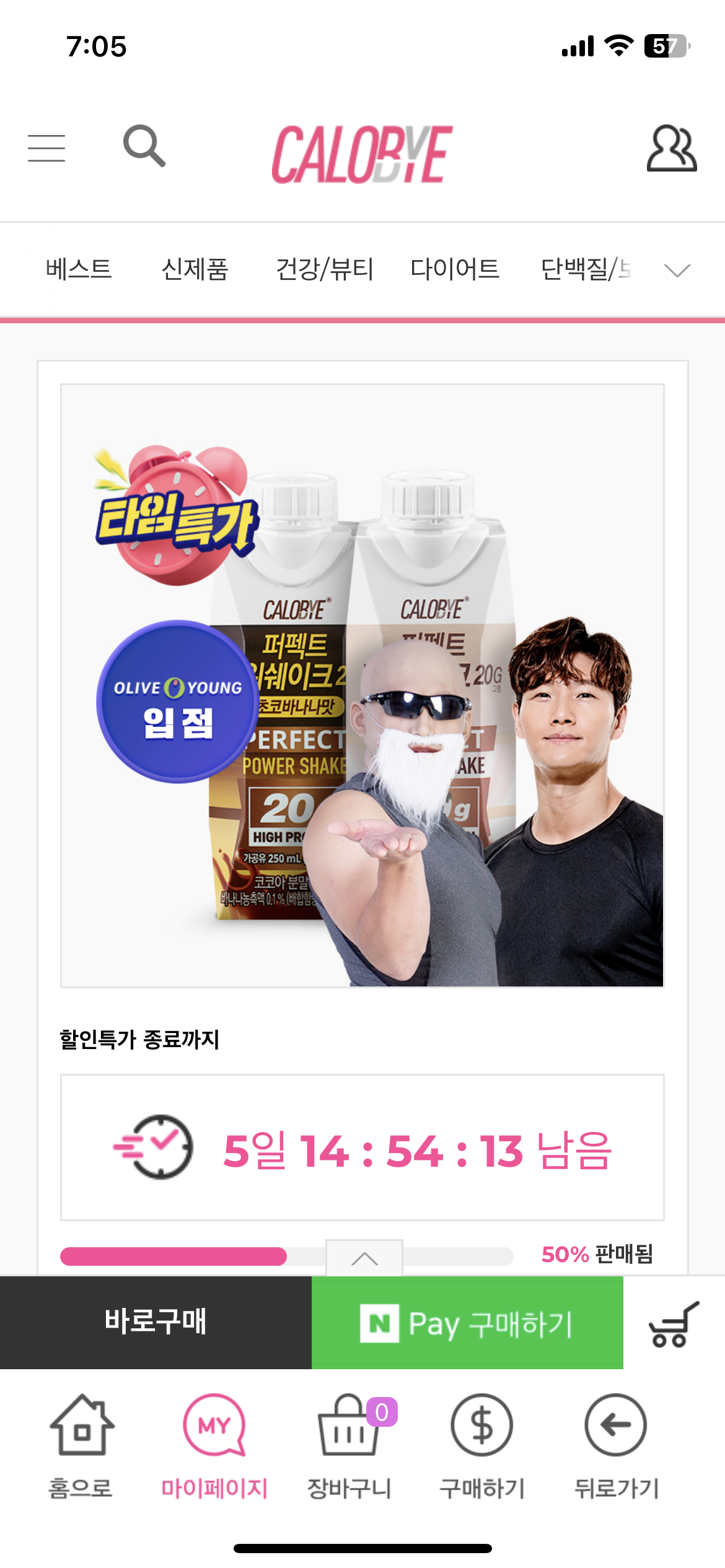This screenshot has height=1568, width=725.
Task: Tap the CALOBYE logo to go home
Action: (x=362, y=155)
